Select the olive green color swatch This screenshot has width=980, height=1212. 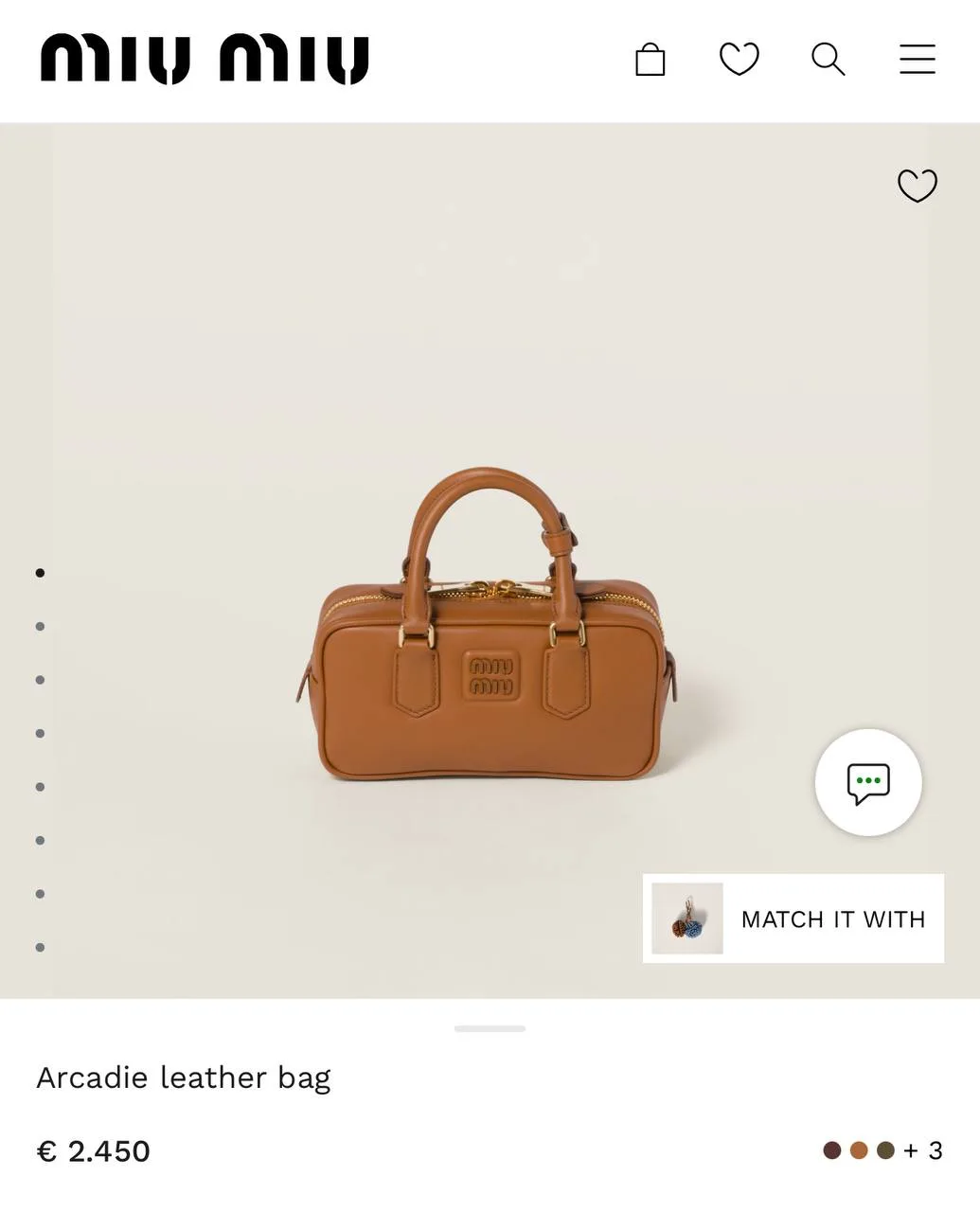(885, 1150)
